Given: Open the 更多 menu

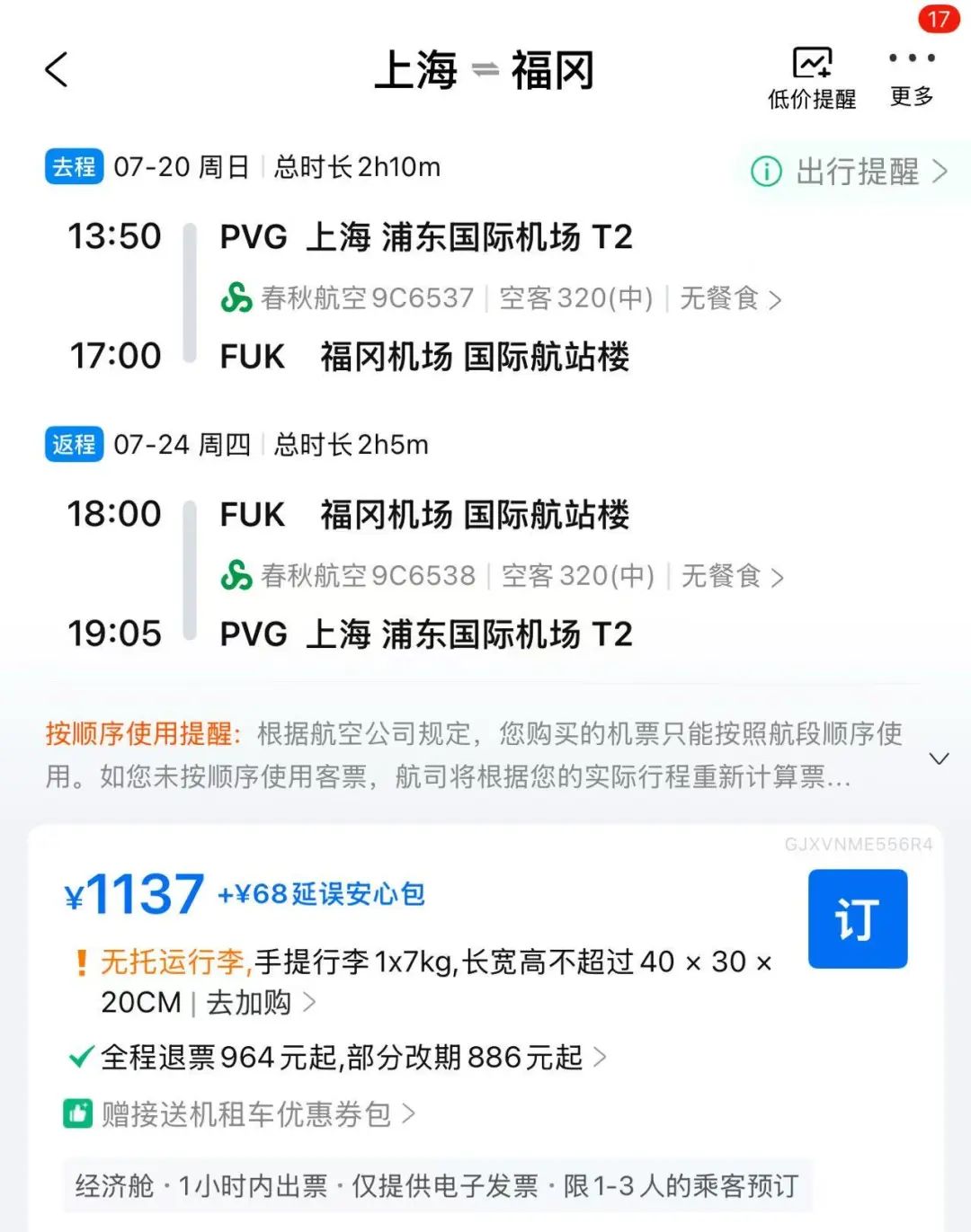Looking at the screenshot, I should (x=912, y=76).
